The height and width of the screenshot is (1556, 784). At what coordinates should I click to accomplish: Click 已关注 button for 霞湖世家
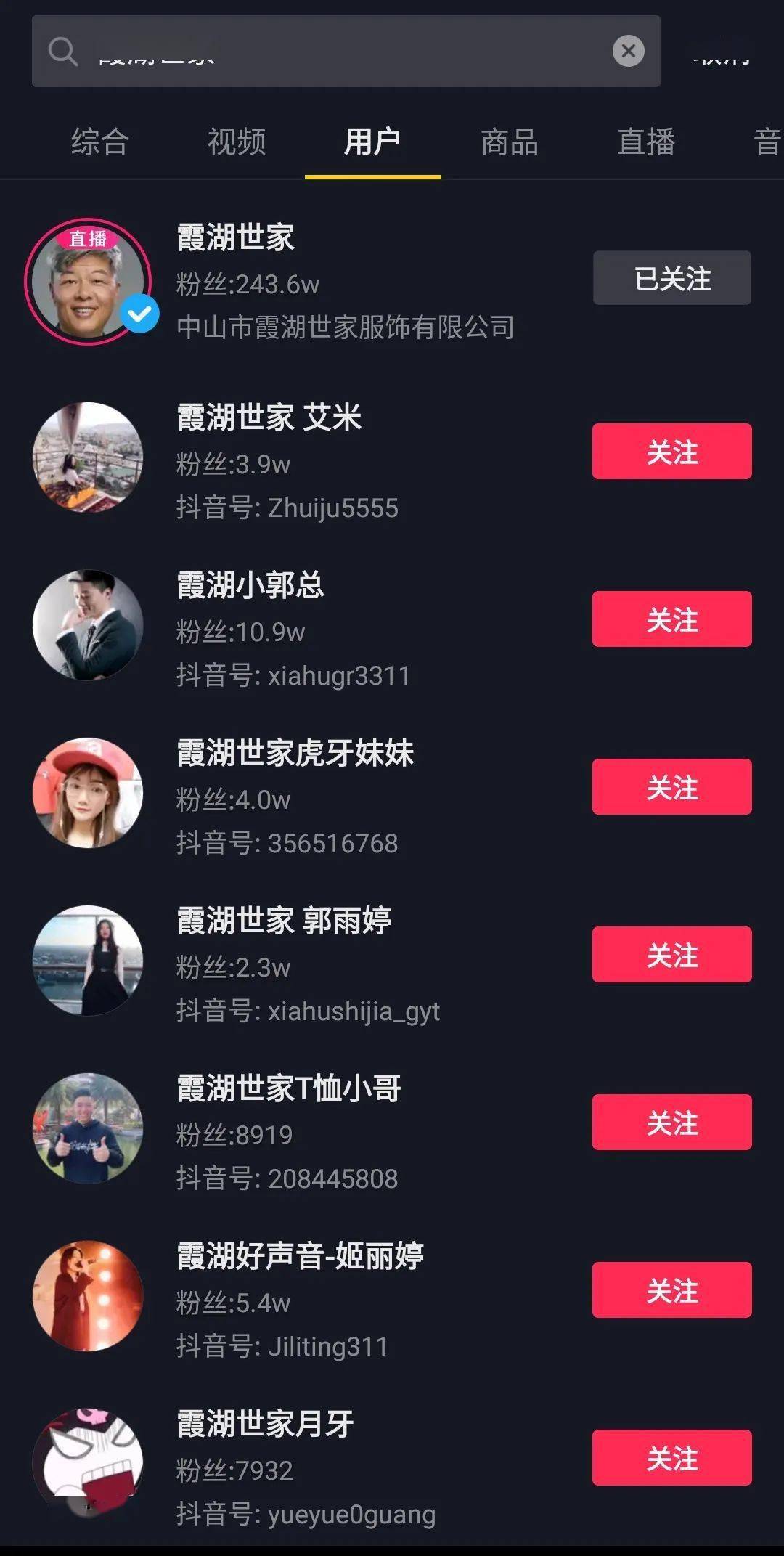671,278
